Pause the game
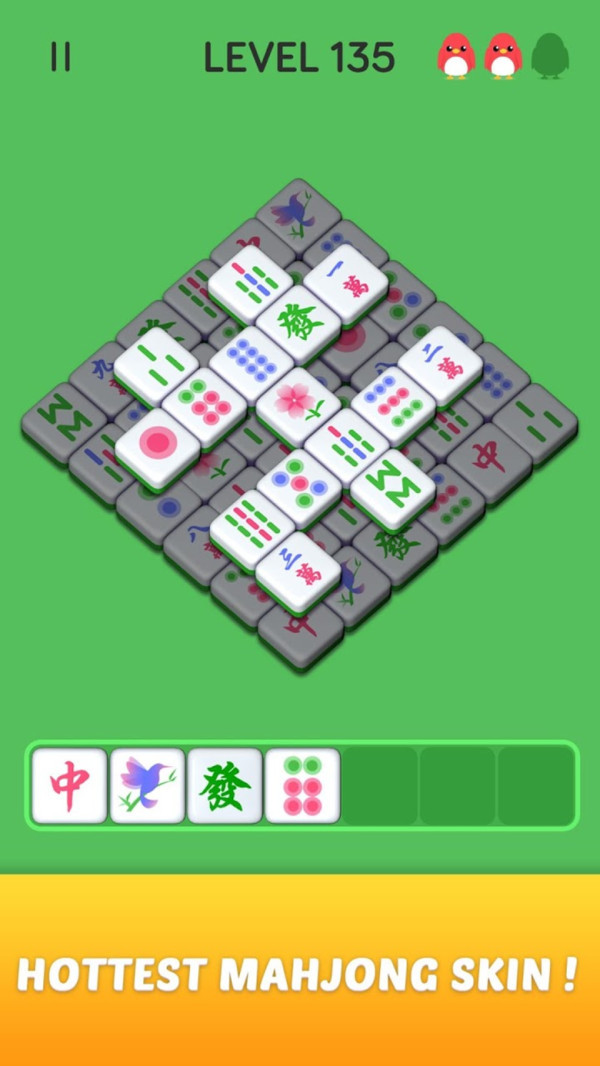 click(x=61, y=57)
